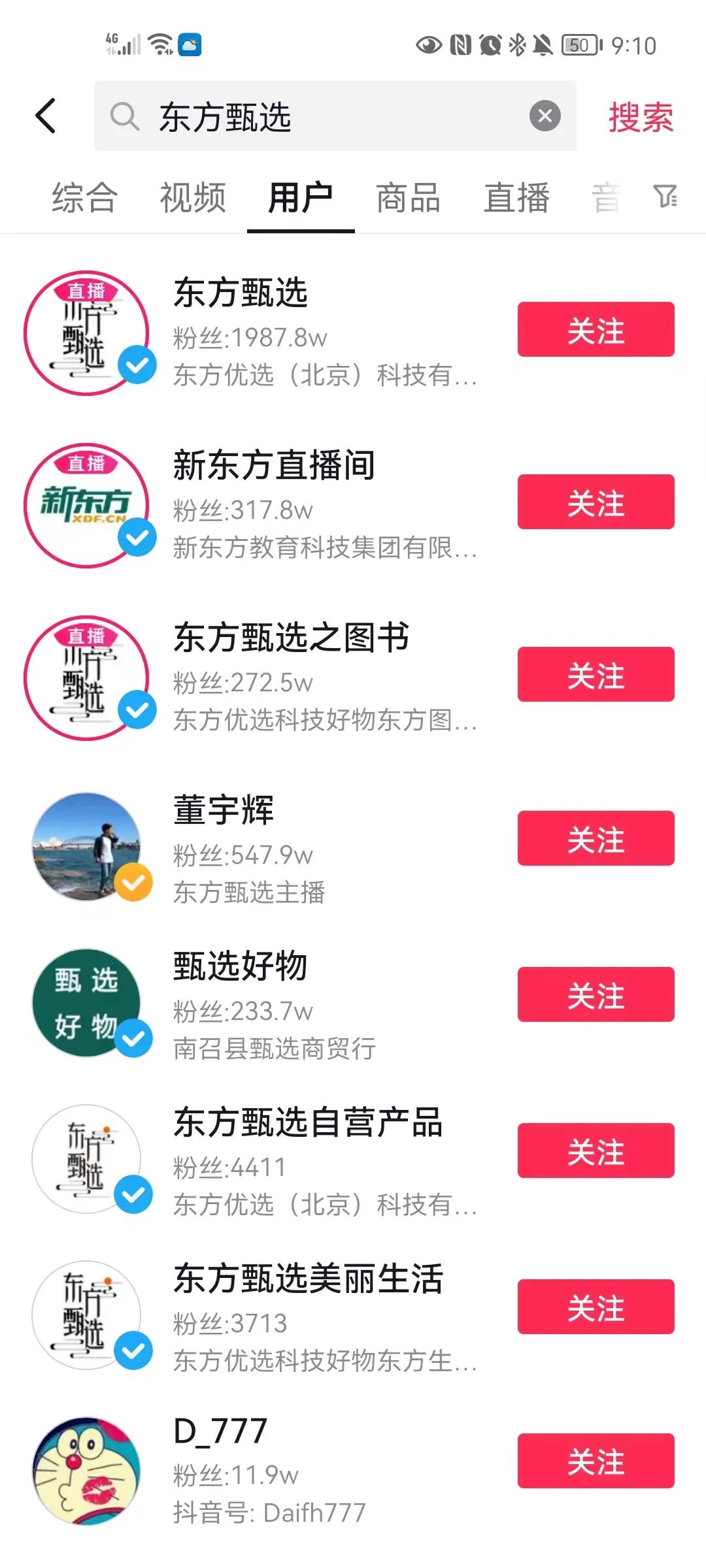
Task: Open the 新东方直播间 live avatar
Action: (x=87, y=506)
